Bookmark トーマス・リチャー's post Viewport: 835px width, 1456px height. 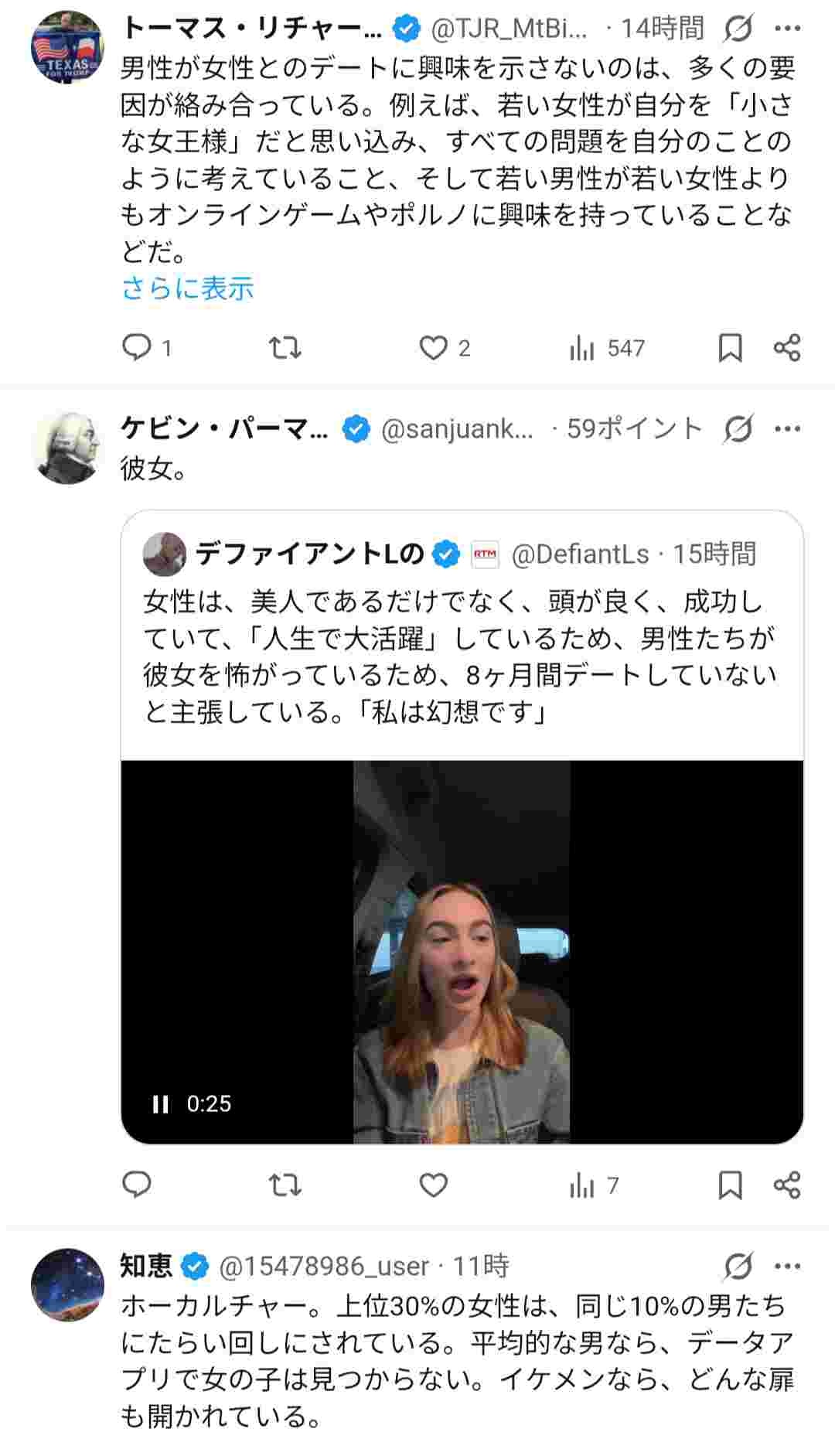pos(730,348)
